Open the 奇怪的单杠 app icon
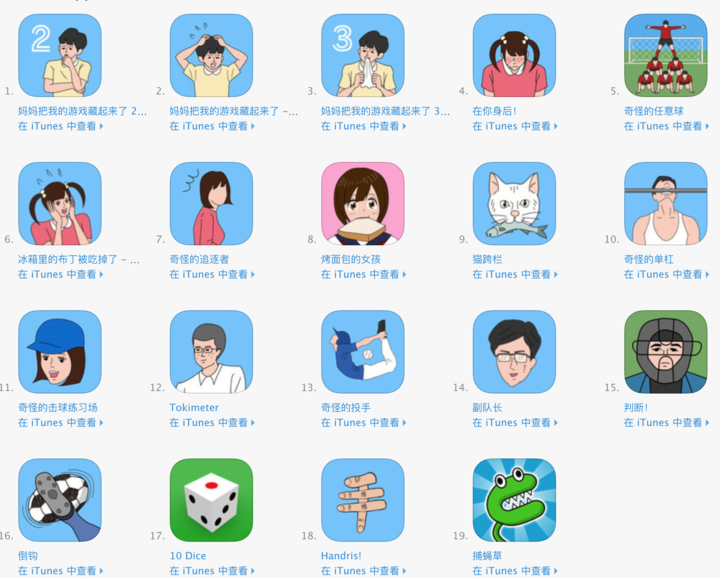The image size is (720, 578). (x=665, y=204)
